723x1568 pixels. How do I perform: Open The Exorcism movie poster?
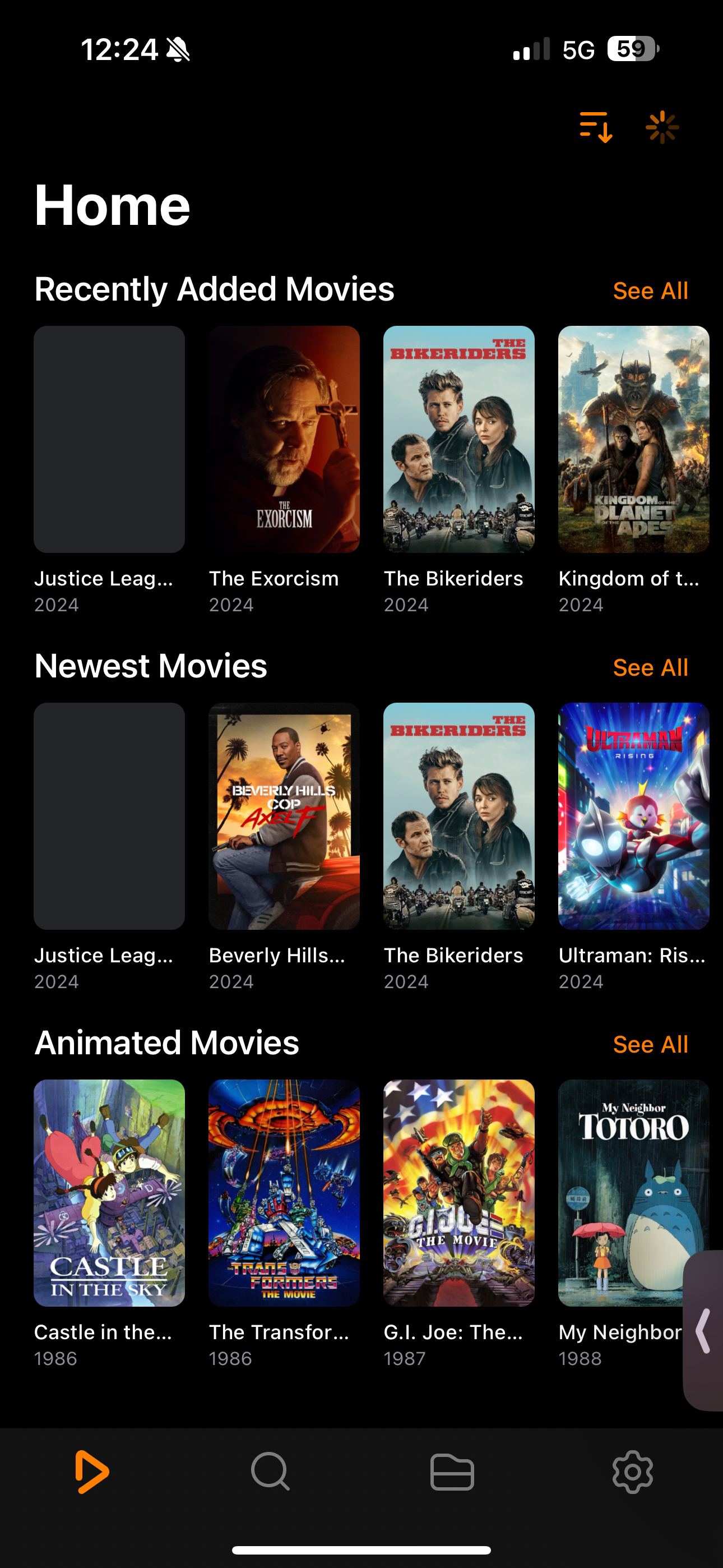click(x=284, y=439)
